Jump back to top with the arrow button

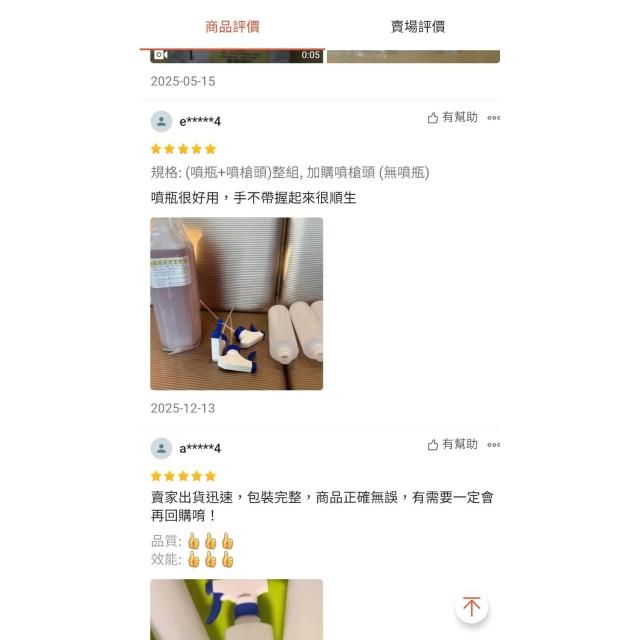coord(472,607)
